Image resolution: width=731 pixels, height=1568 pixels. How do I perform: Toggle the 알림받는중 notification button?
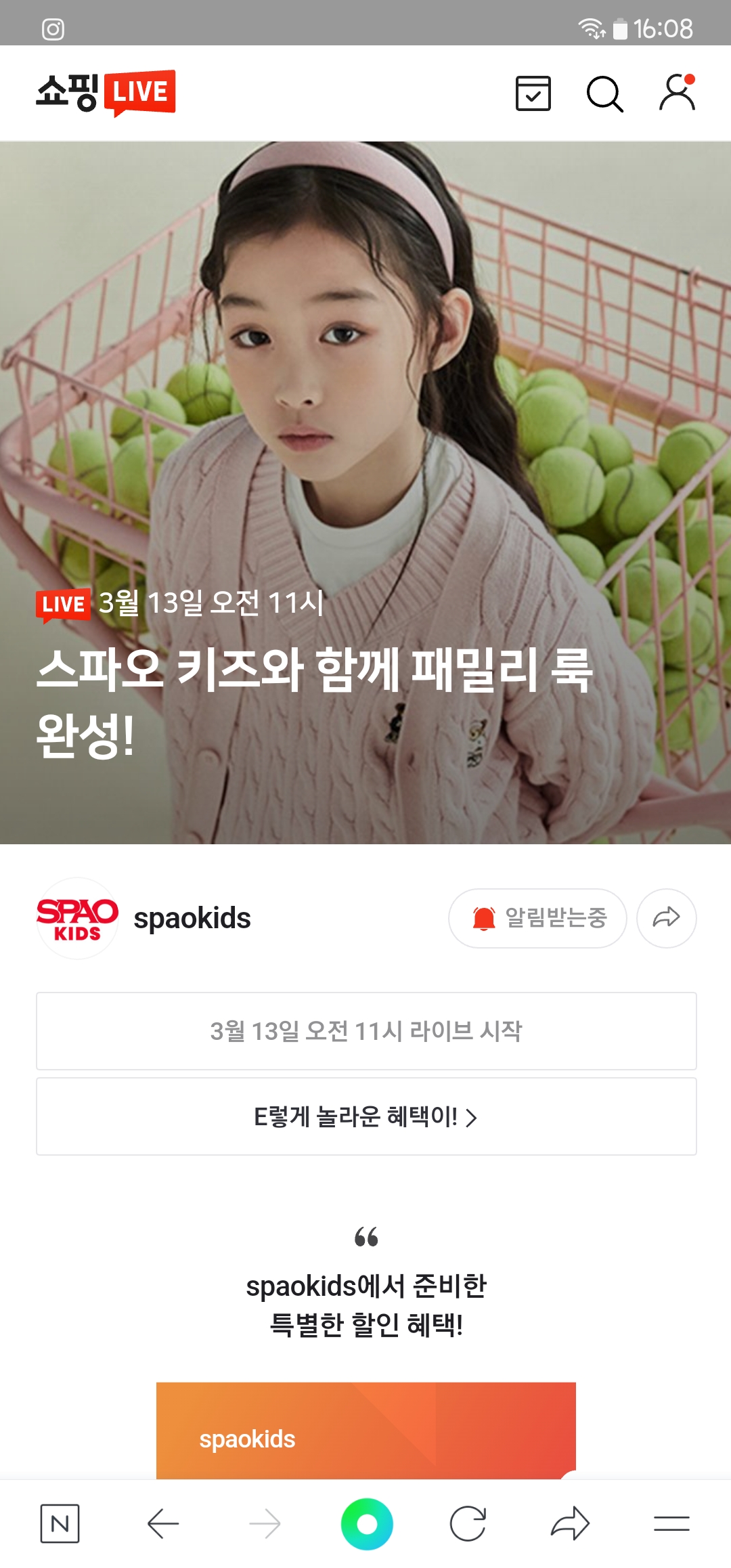537,918
